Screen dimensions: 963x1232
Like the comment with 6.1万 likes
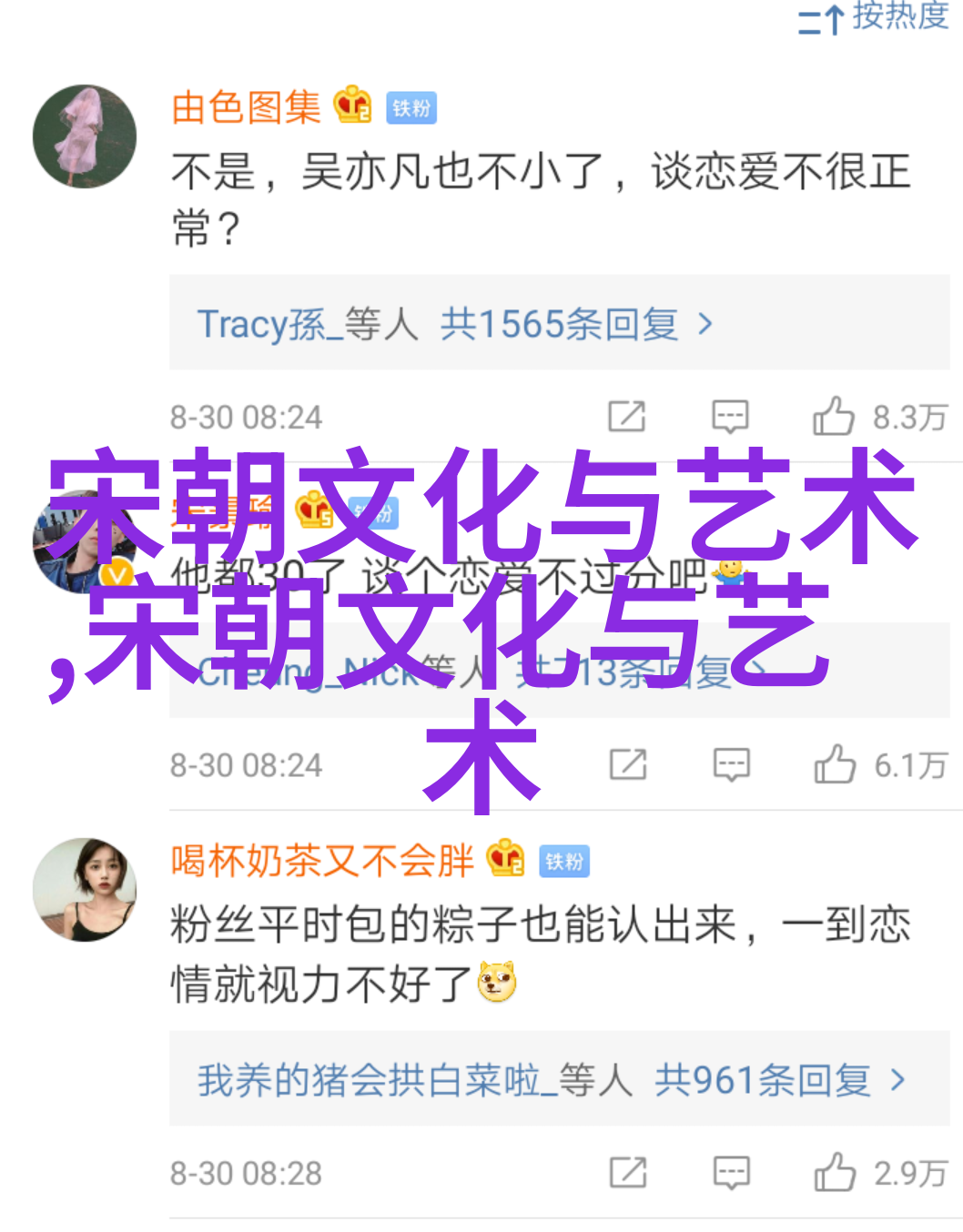835,765
